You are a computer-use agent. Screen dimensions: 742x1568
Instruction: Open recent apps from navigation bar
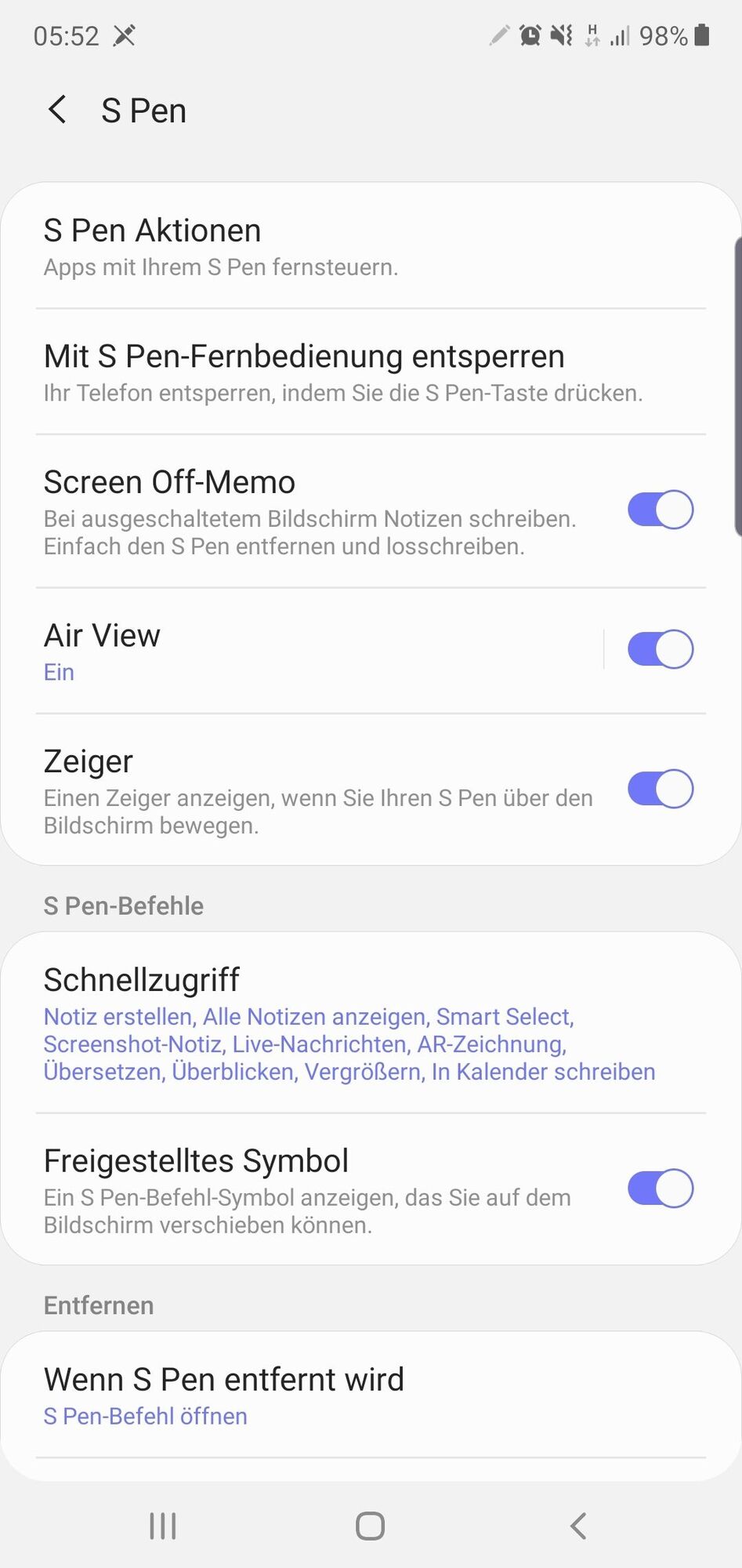(x=163, y=1526)
